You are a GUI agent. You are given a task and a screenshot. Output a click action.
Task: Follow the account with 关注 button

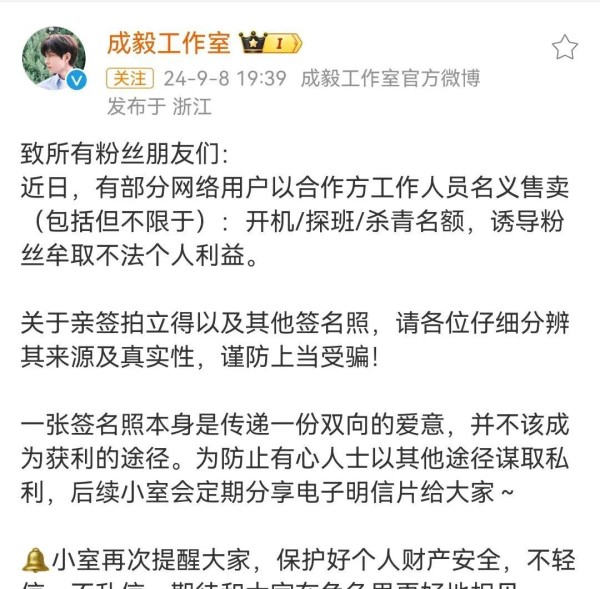(128, 77)
